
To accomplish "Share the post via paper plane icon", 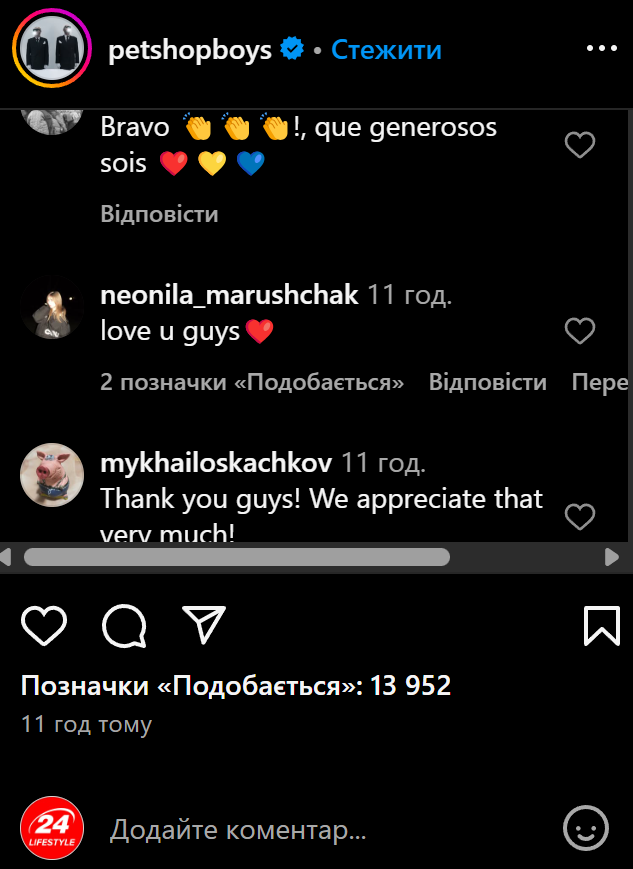I will (203, 625).
